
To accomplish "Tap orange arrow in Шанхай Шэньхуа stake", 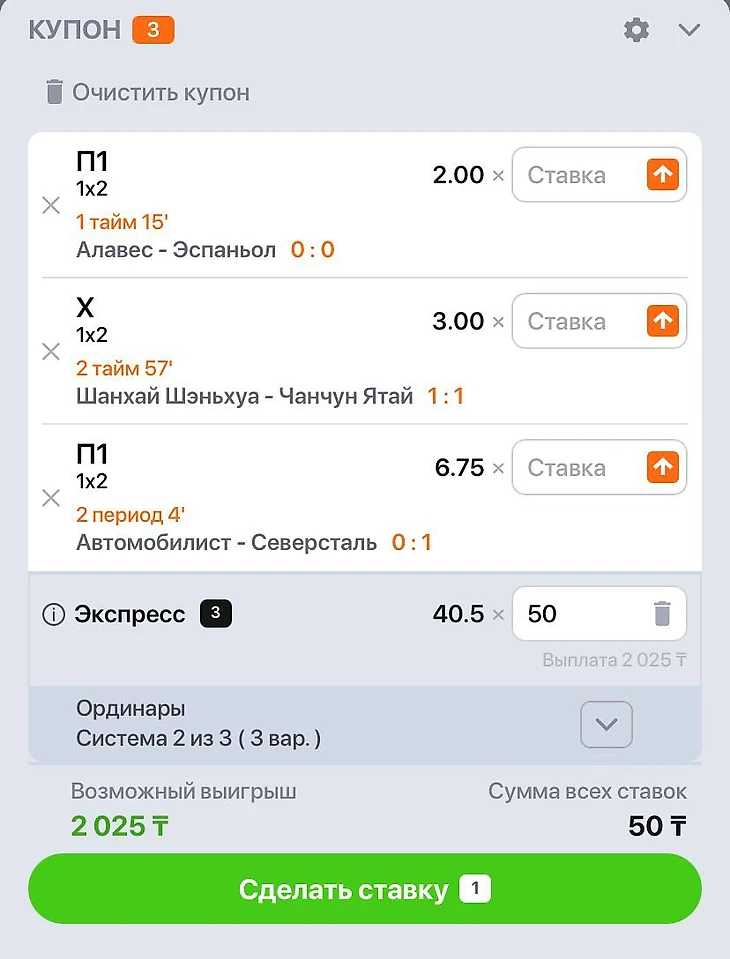I will coord(663,321).
